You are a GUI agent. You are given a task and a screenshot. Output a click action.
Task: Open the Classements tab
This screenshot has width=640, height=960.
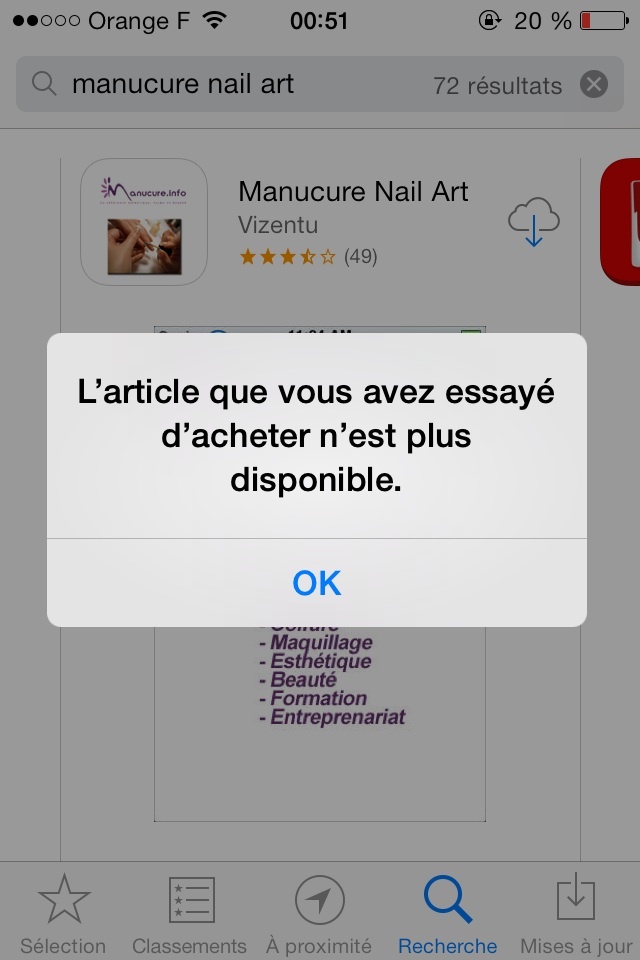point(189,914)
